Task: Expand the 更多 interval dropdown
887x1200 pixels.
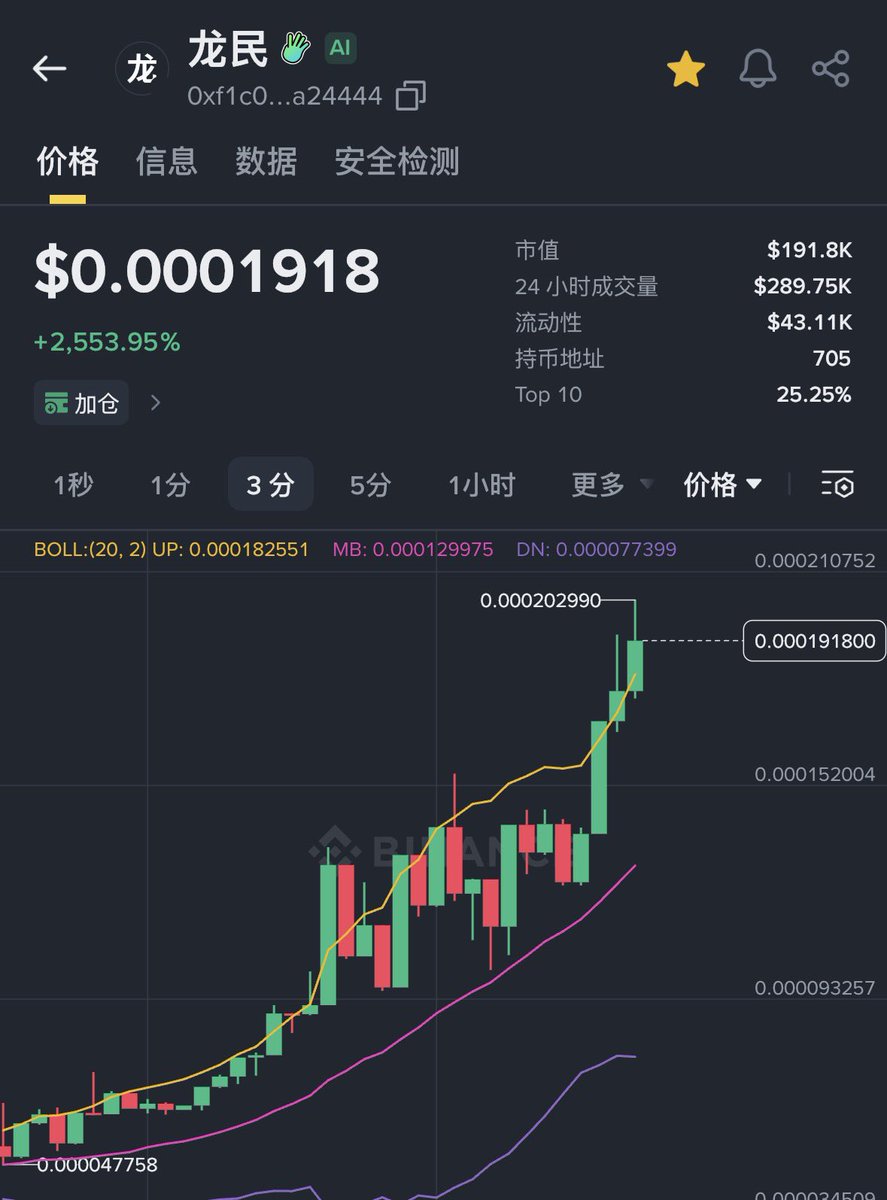Action: coord(611,485)
